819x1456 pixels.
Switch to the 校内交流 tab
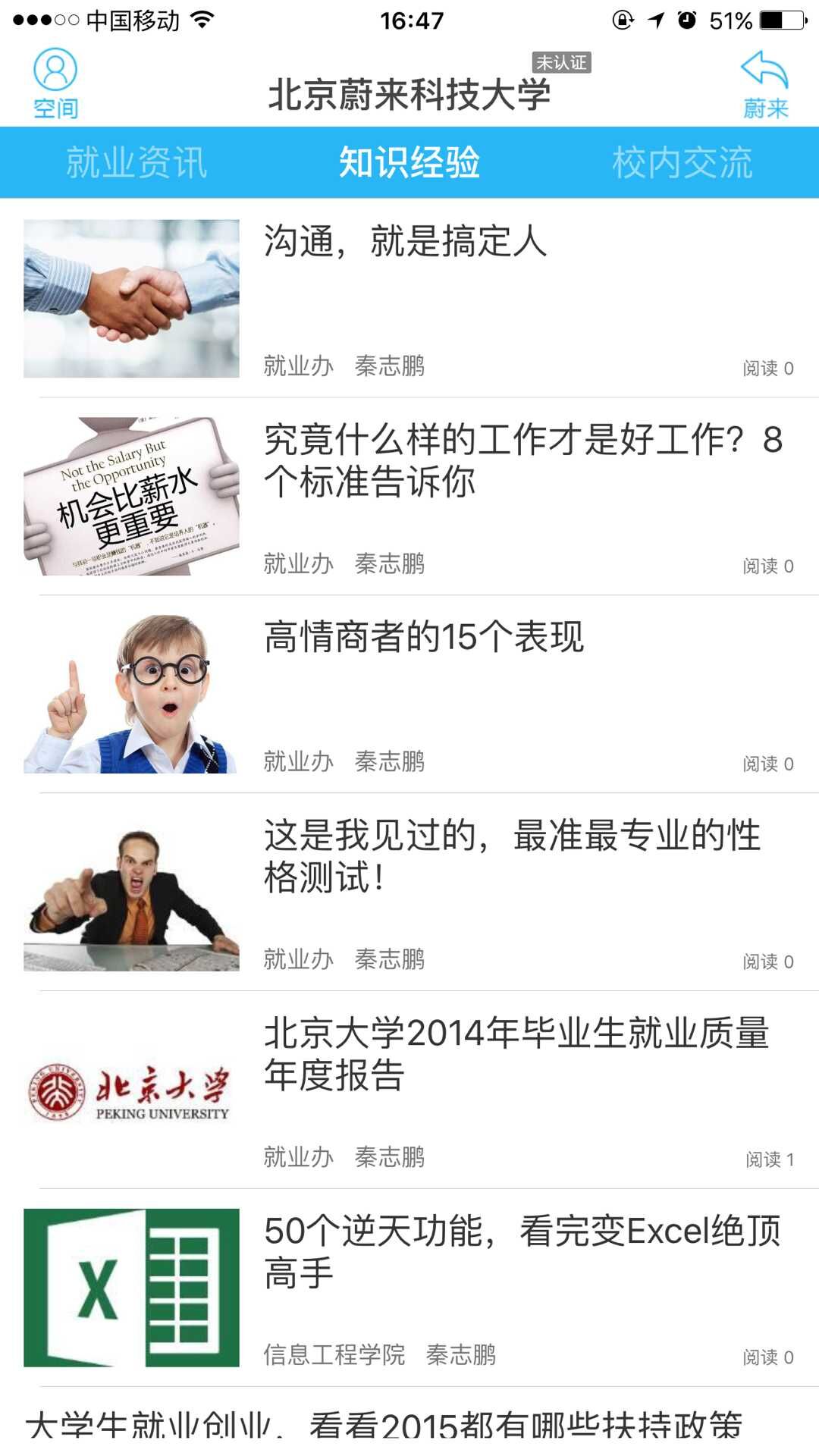[x=682, y=162]
